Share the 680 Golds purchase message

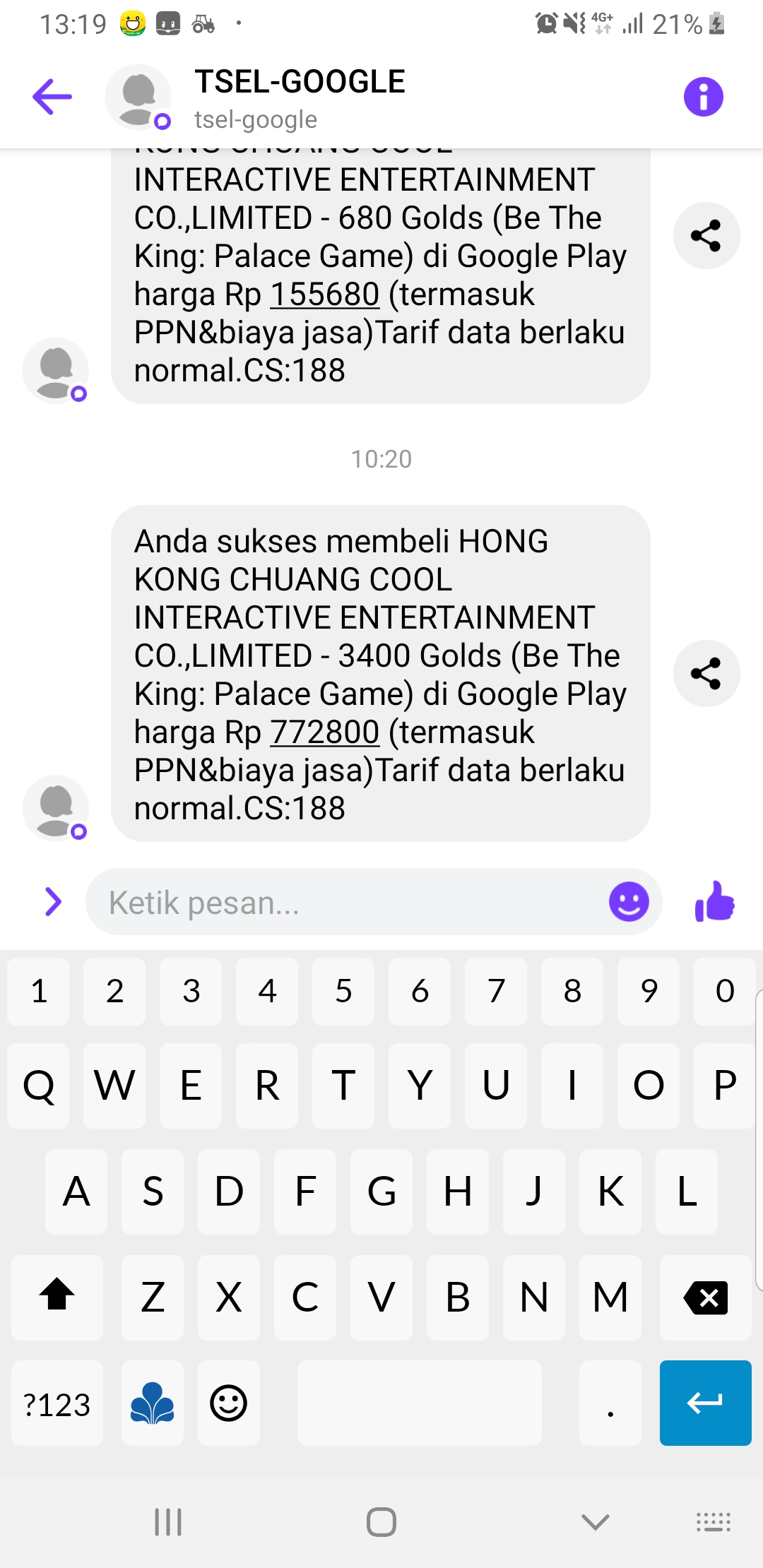click(706, 235)
